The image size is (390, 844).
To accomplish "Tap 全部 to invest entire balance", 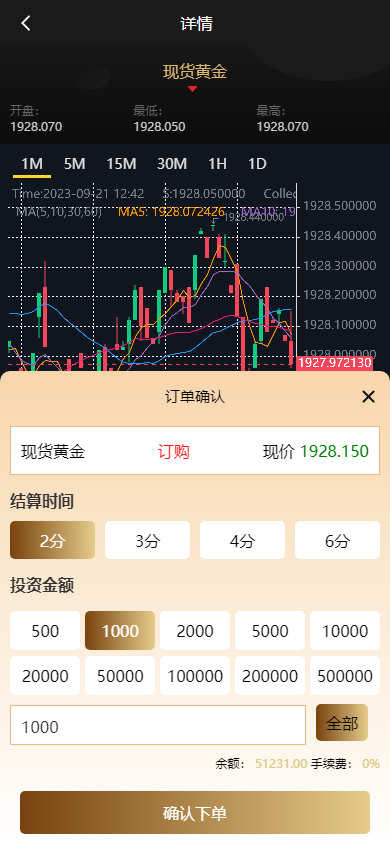I will (x=342, y=723).
